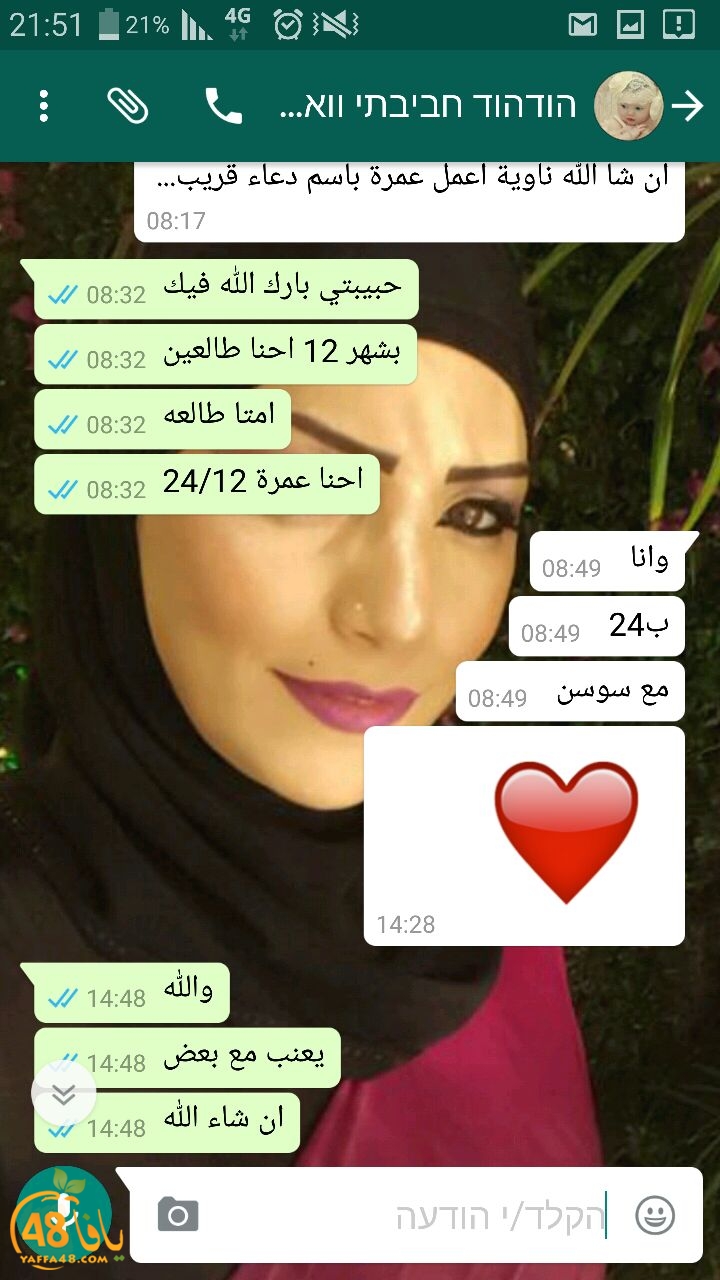720x1280 pixels.
Task: View the contact's profile picture
Action: click(628, 106)
